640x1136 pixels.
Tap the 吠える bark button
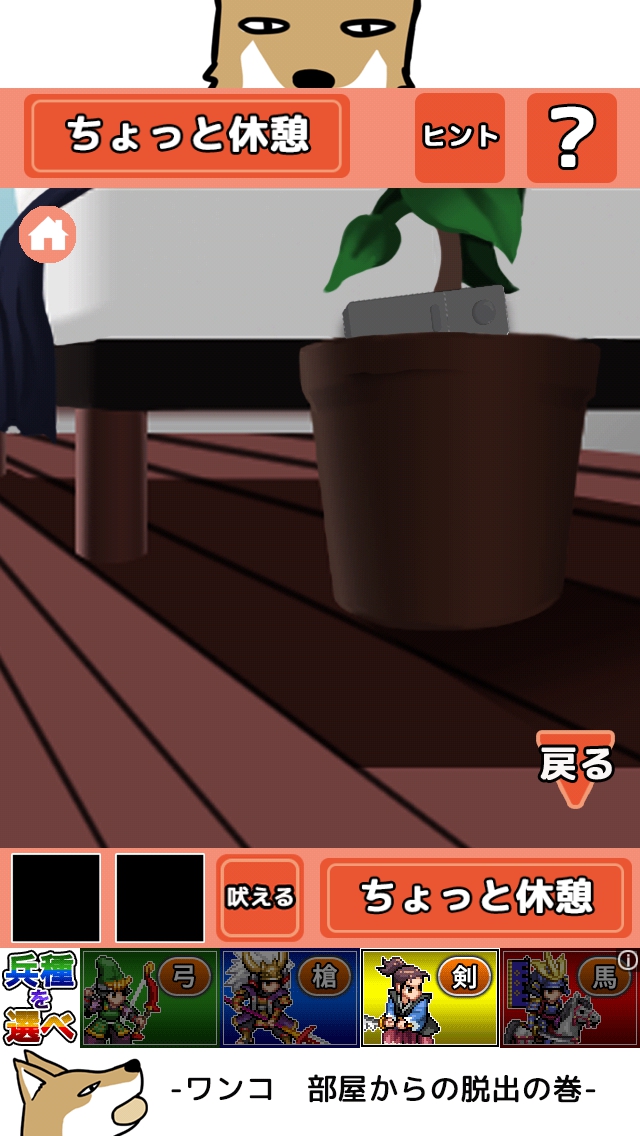pos(260,897)
